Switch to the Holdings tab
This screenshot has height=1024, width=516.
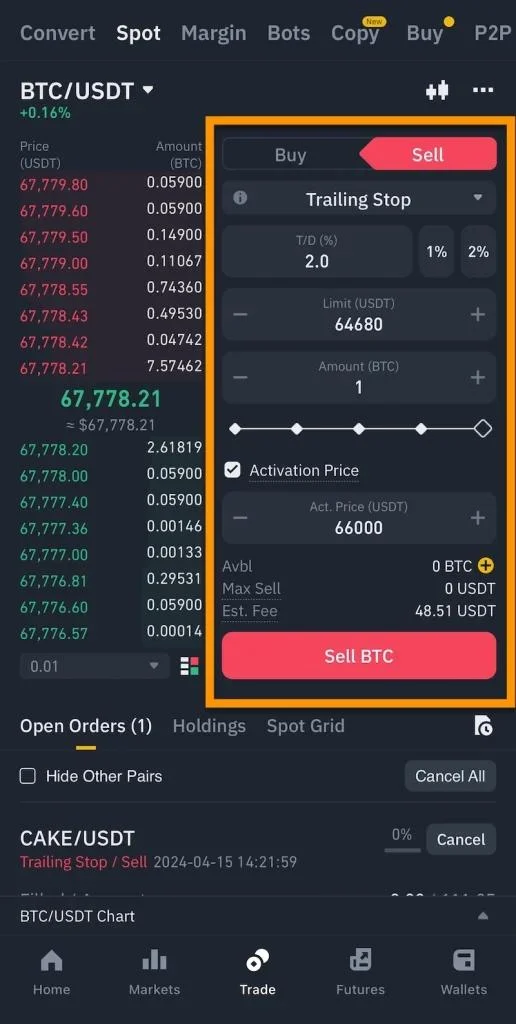(x=209, y=726)
